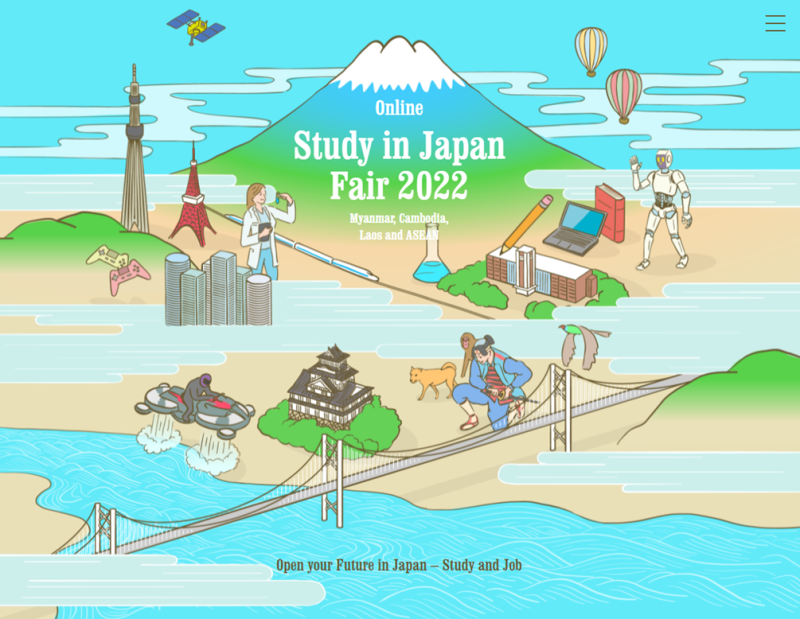Open the hamburger menu

(x=775, y=23)
